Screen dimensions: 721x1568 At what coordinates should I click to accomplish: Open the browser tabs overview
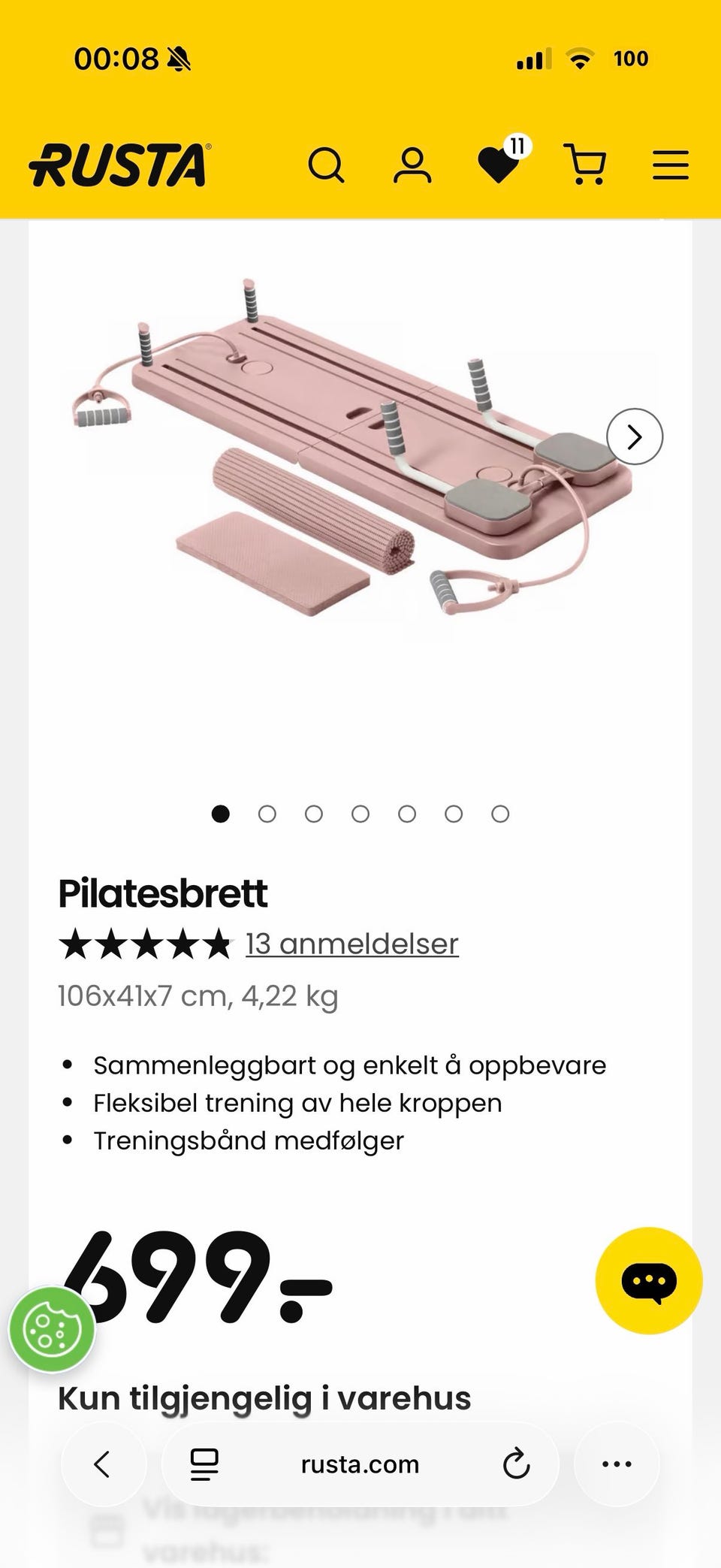(201, 1464)
